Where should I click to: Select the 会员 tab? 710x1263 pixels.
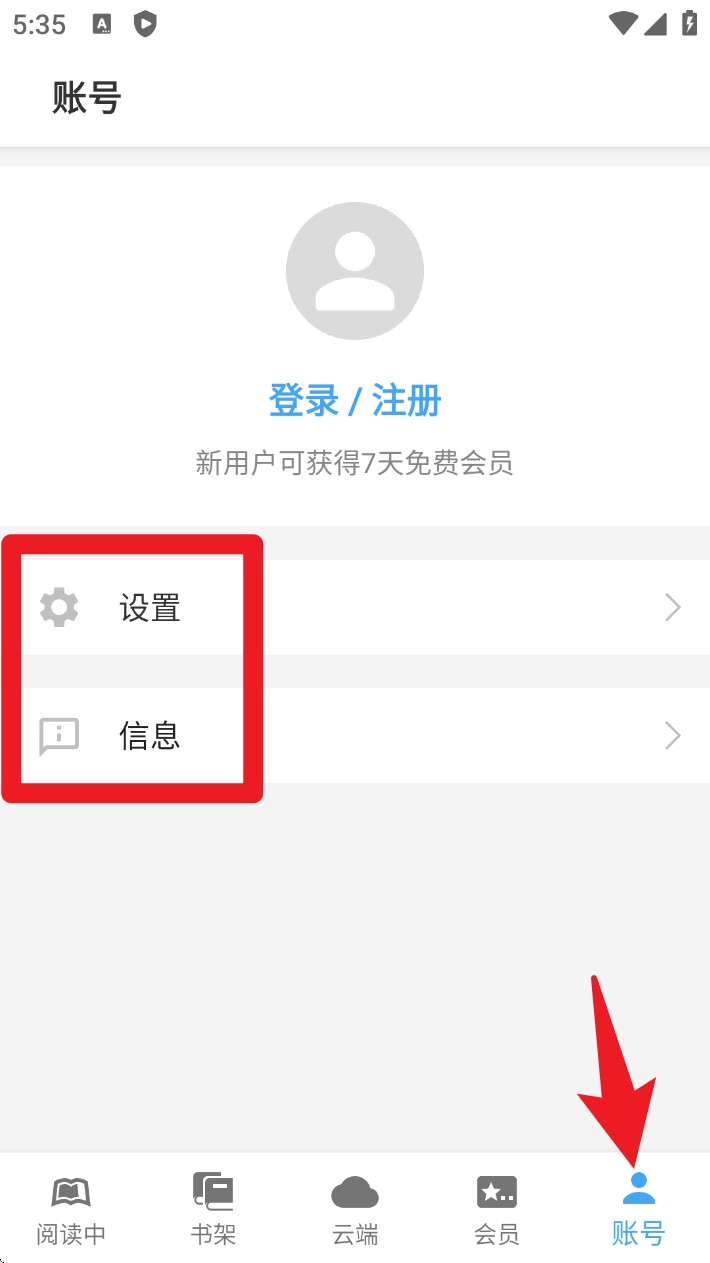click(497, 1209)
